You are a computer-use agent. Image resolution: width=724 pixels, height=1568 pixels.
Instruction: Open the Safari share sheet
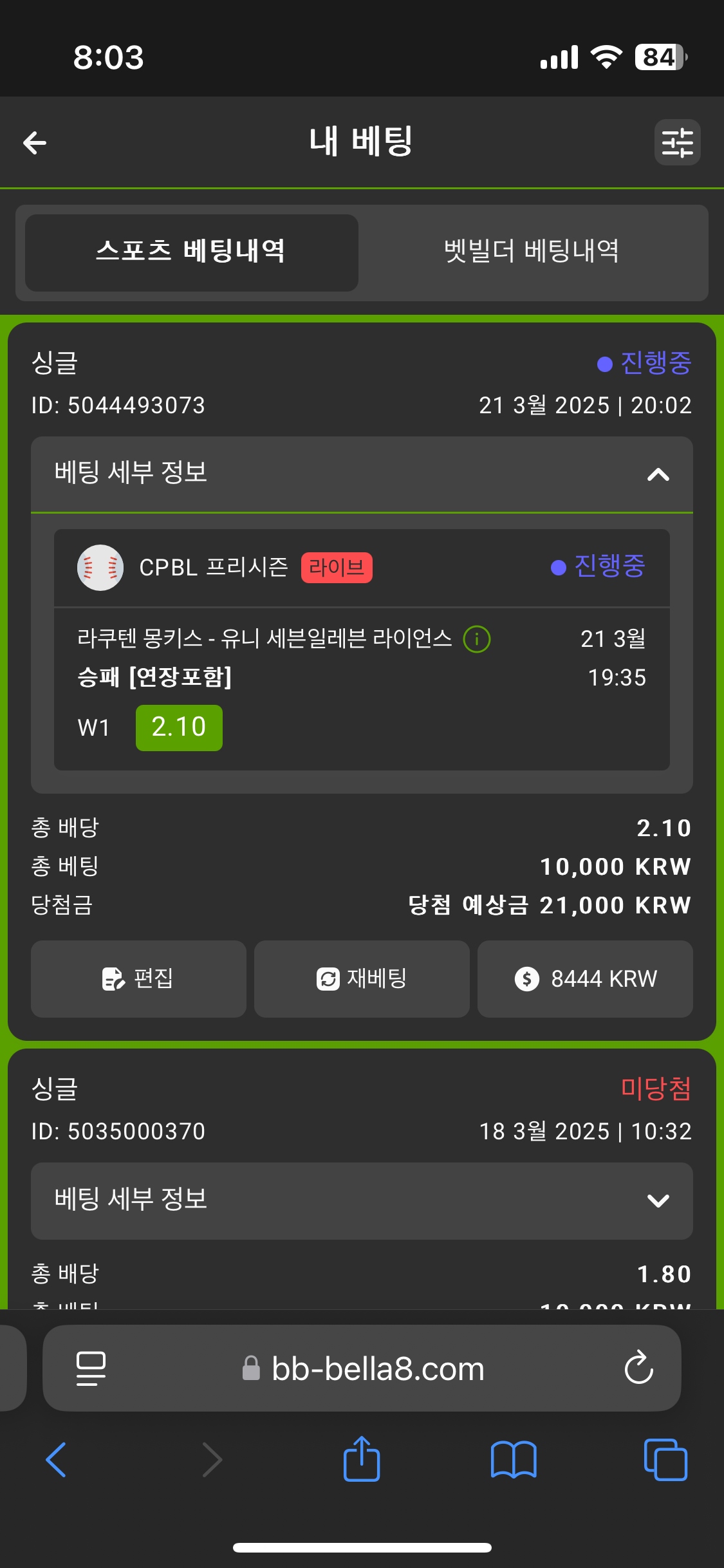(x=362, y=1459)
